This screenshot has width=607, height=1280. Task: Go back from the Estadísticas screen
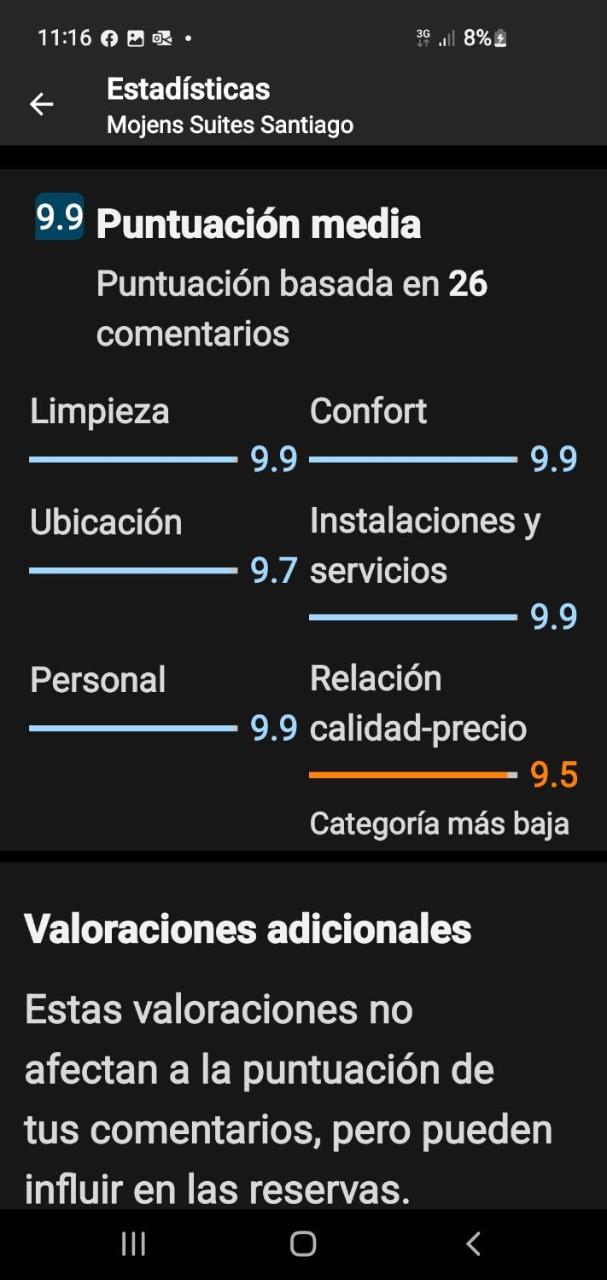[41, 104]
